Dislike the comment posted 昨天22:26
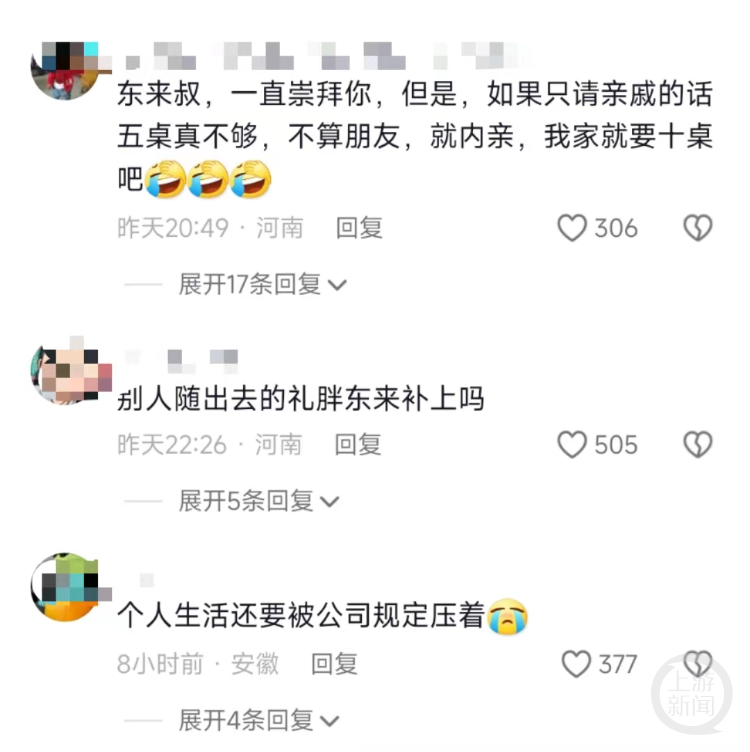 tap(697, 444)
